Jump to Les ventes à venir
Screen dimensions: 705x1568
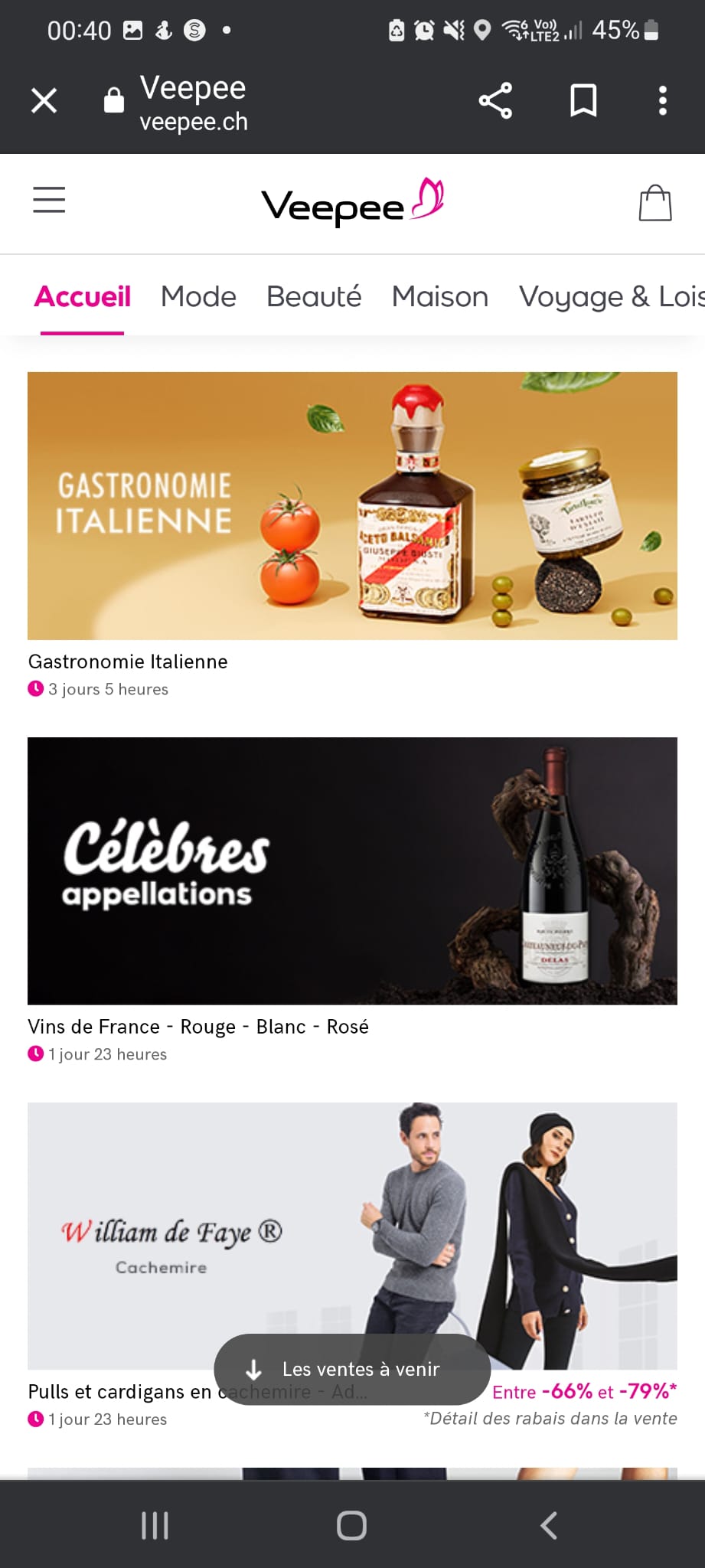(352, 1369)
